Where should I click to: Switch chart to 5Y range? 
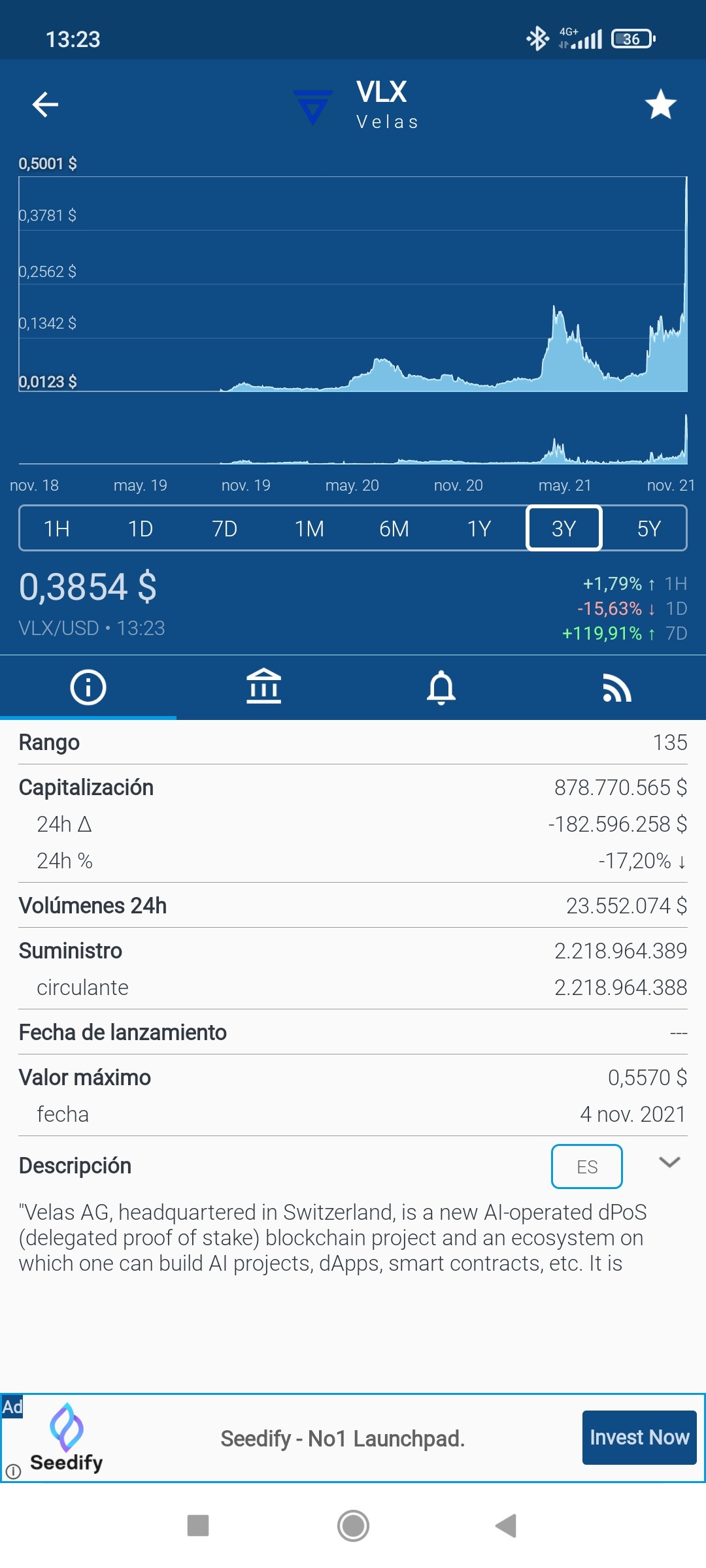(x=649, y=529)
